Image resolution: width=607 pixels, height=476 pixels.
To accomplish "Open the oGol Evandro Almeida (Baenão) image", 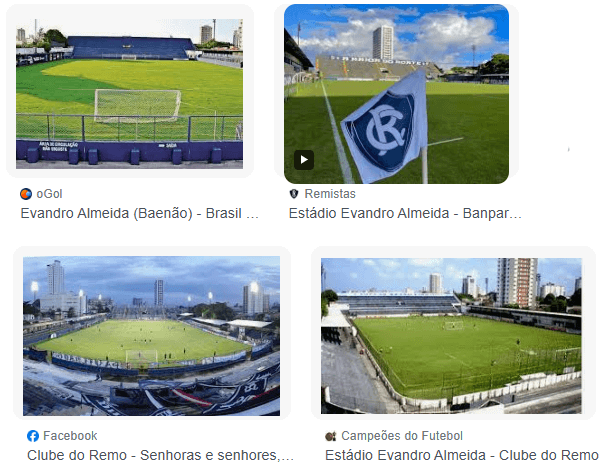I will click(x=129, y=90).
